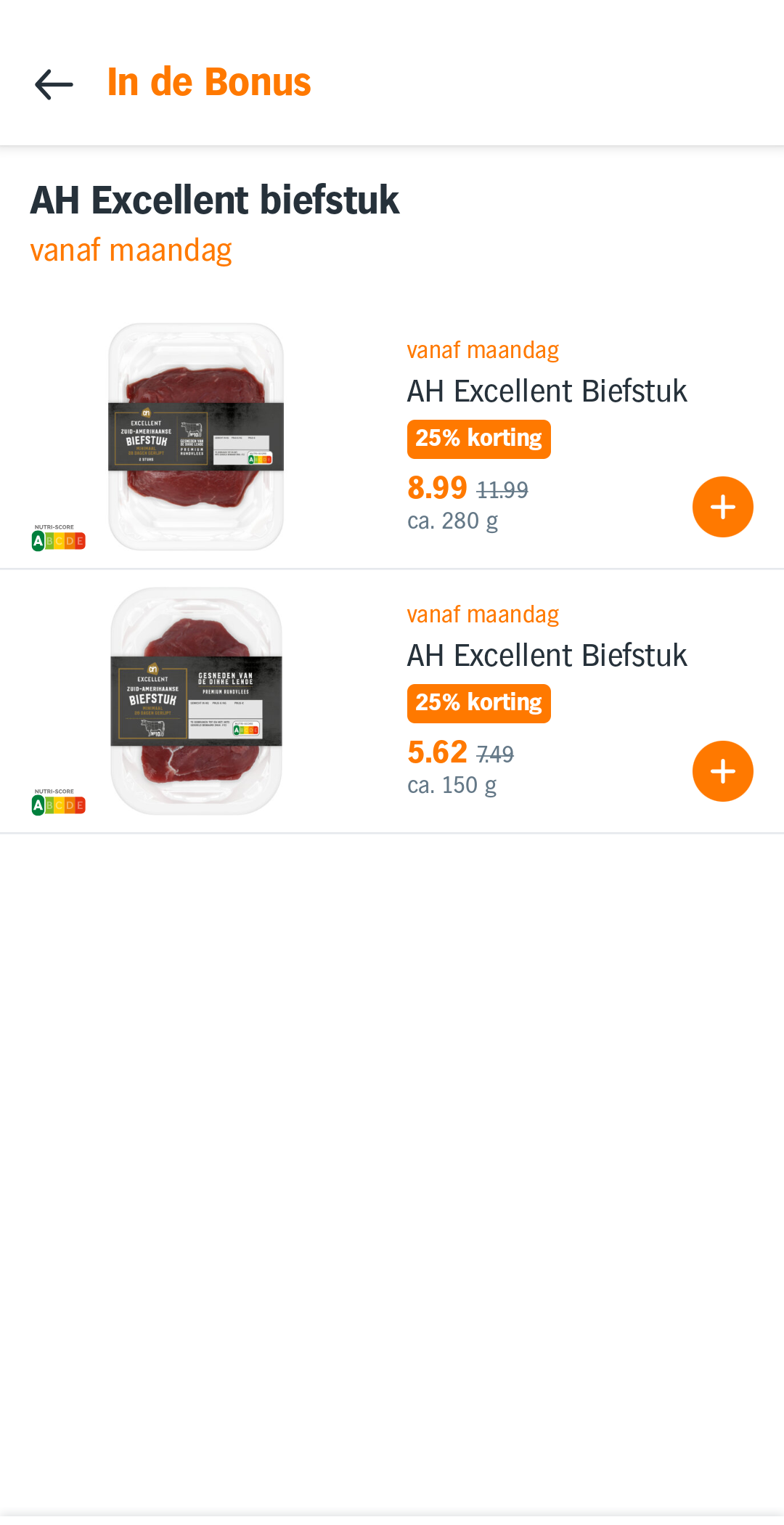Tap the orange plus icon on the 280g biefstuk
Image resolution: width=784 pixels, height=1525 pixels.
pos(722,506)
